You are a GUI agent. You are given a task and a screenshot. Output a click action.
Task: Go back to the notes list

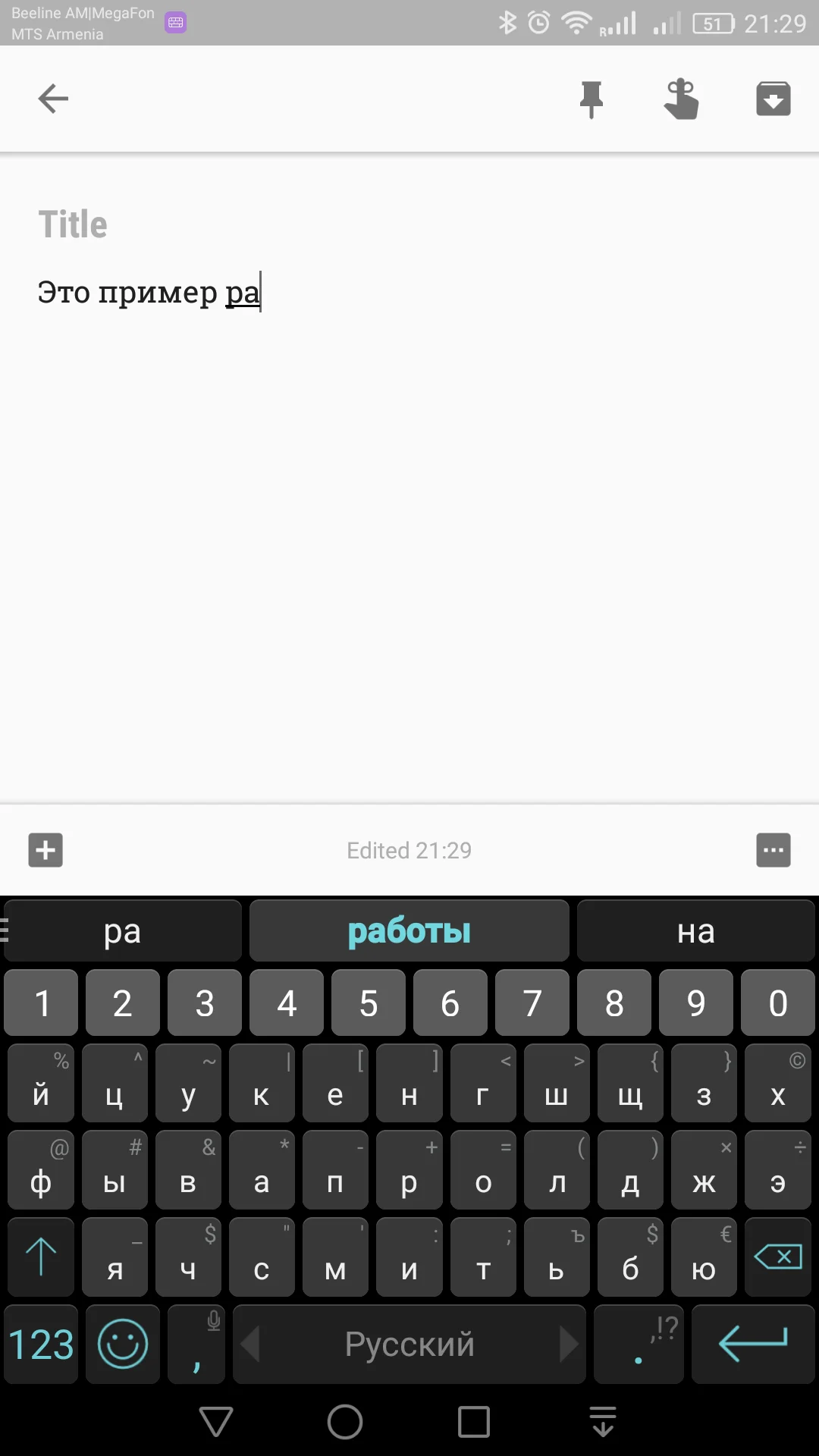click(x=53, y=99)
